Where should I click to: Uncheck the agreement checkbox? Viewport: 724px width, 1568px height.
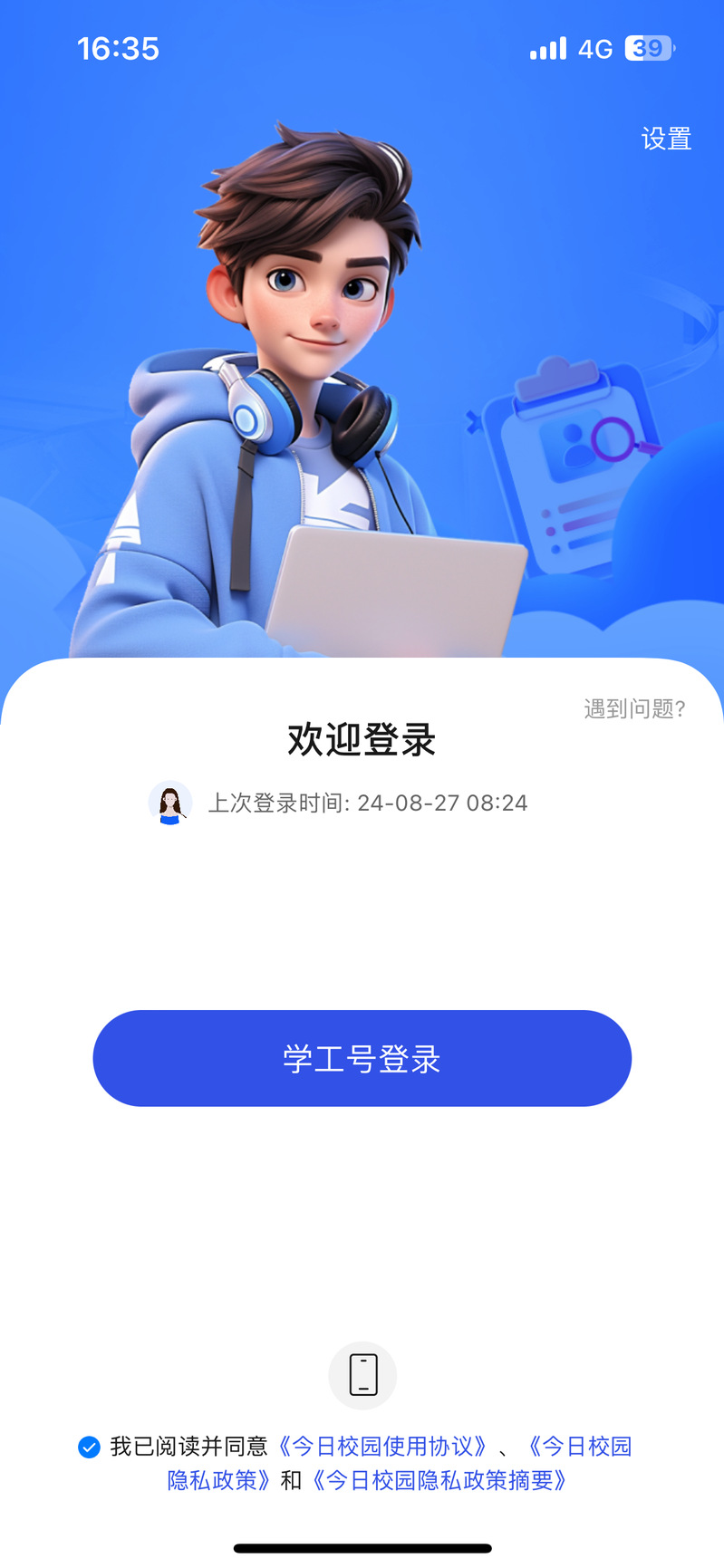[89, 1447]
